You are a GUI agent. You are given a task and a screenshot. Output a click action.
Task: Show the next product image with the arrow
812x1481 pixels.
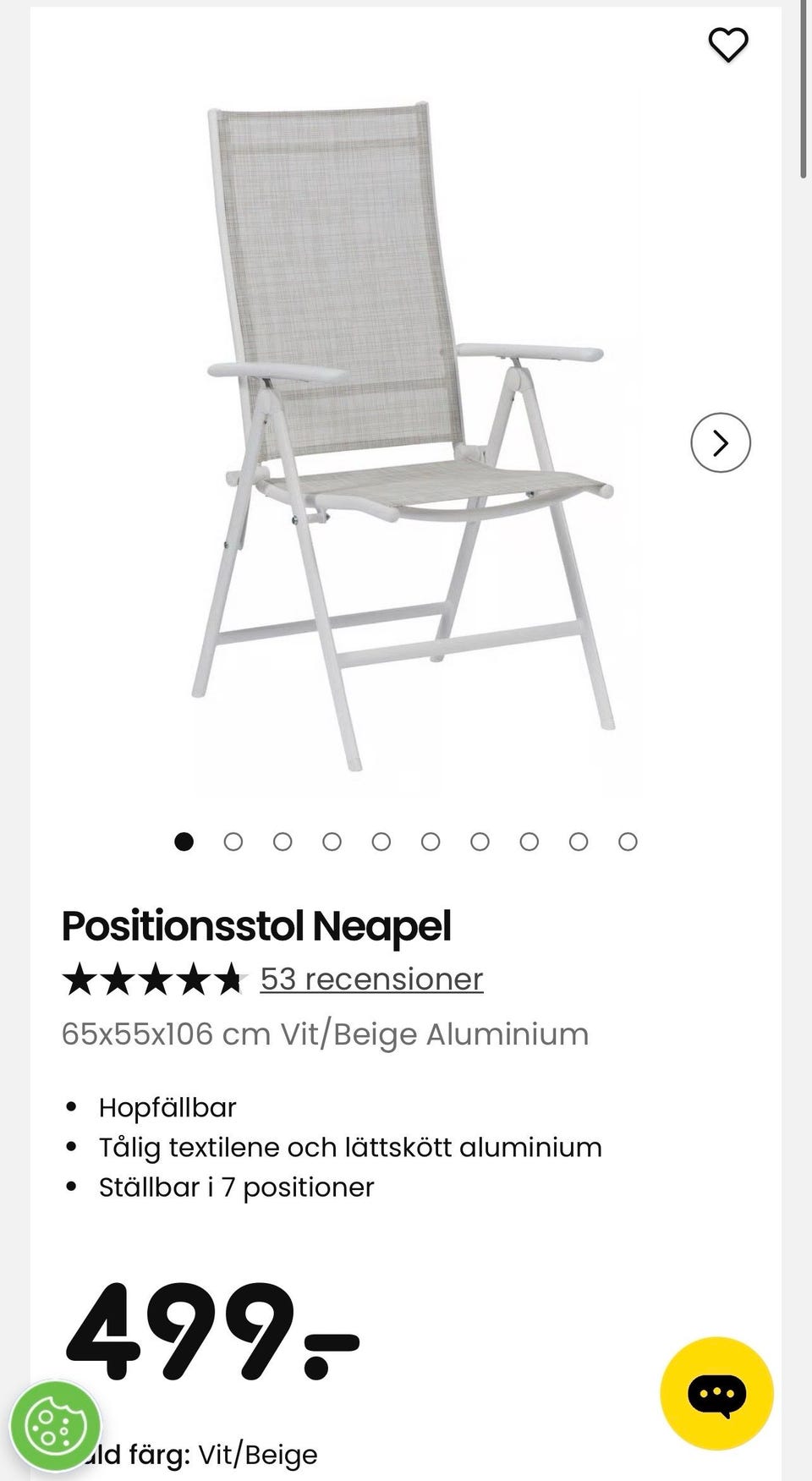tap(720, 442)
